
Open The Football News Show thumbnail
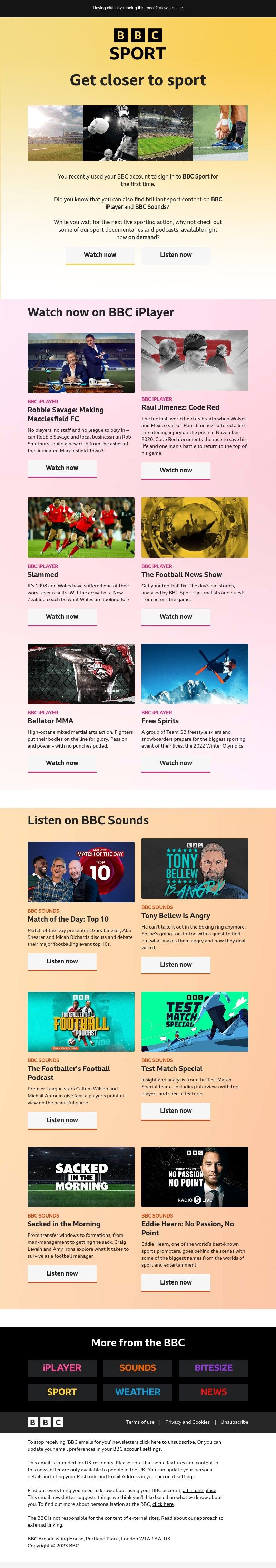pyautogui.click(x=195, y=527)
